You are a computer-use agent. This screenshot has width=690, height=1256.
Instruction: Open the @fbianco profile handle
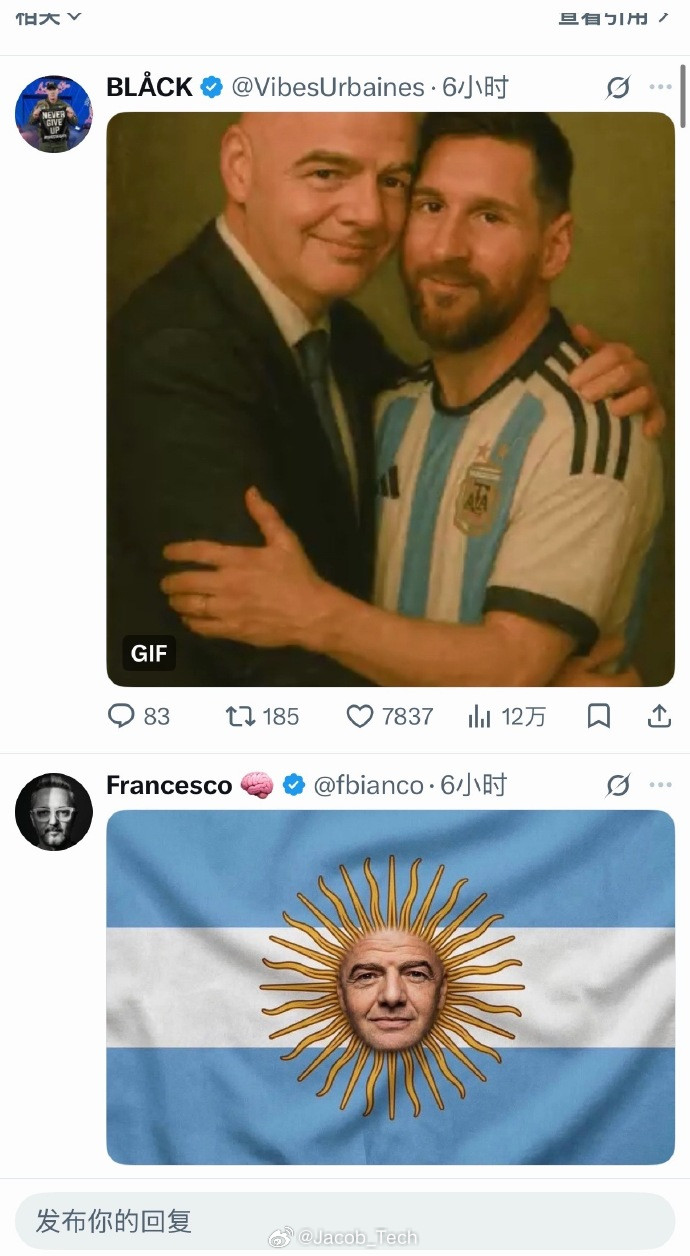tap(369, 786)
